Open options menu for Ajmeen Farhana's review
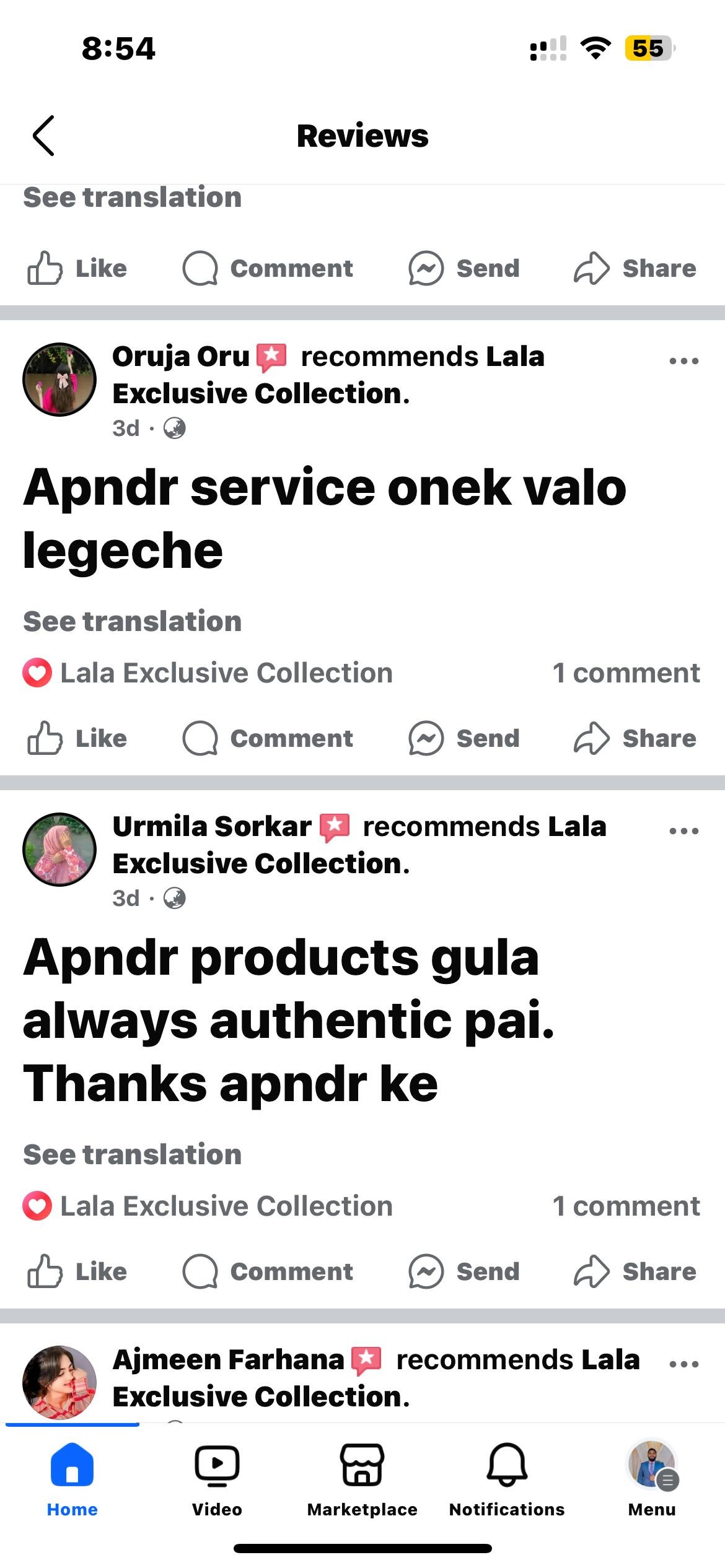The width and height of the screenshot is (725, 1568). (x=683, y=1364)
